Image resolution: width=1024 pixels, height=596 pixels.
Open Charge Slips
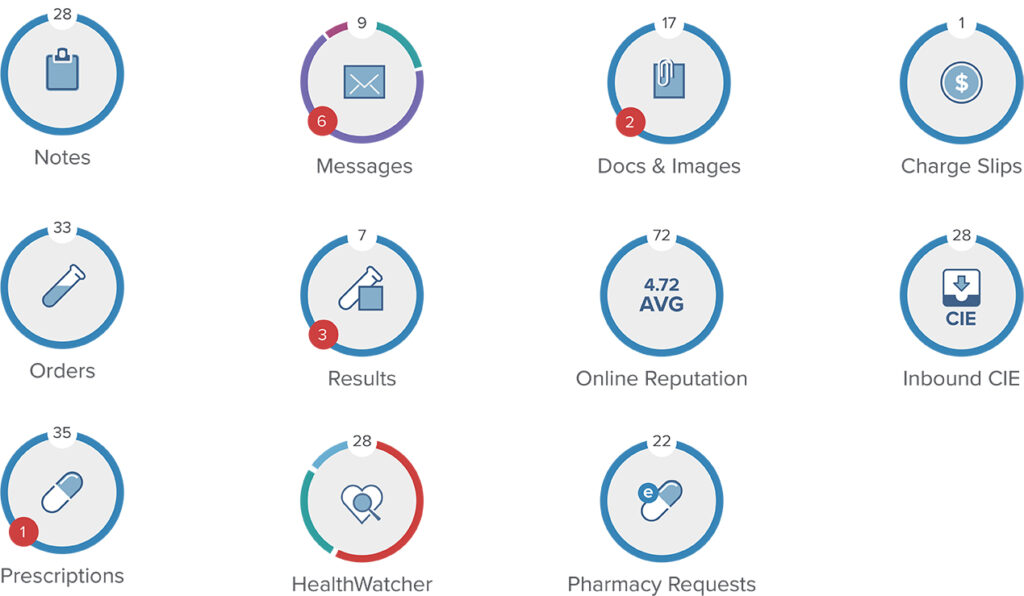coord(961,82)
